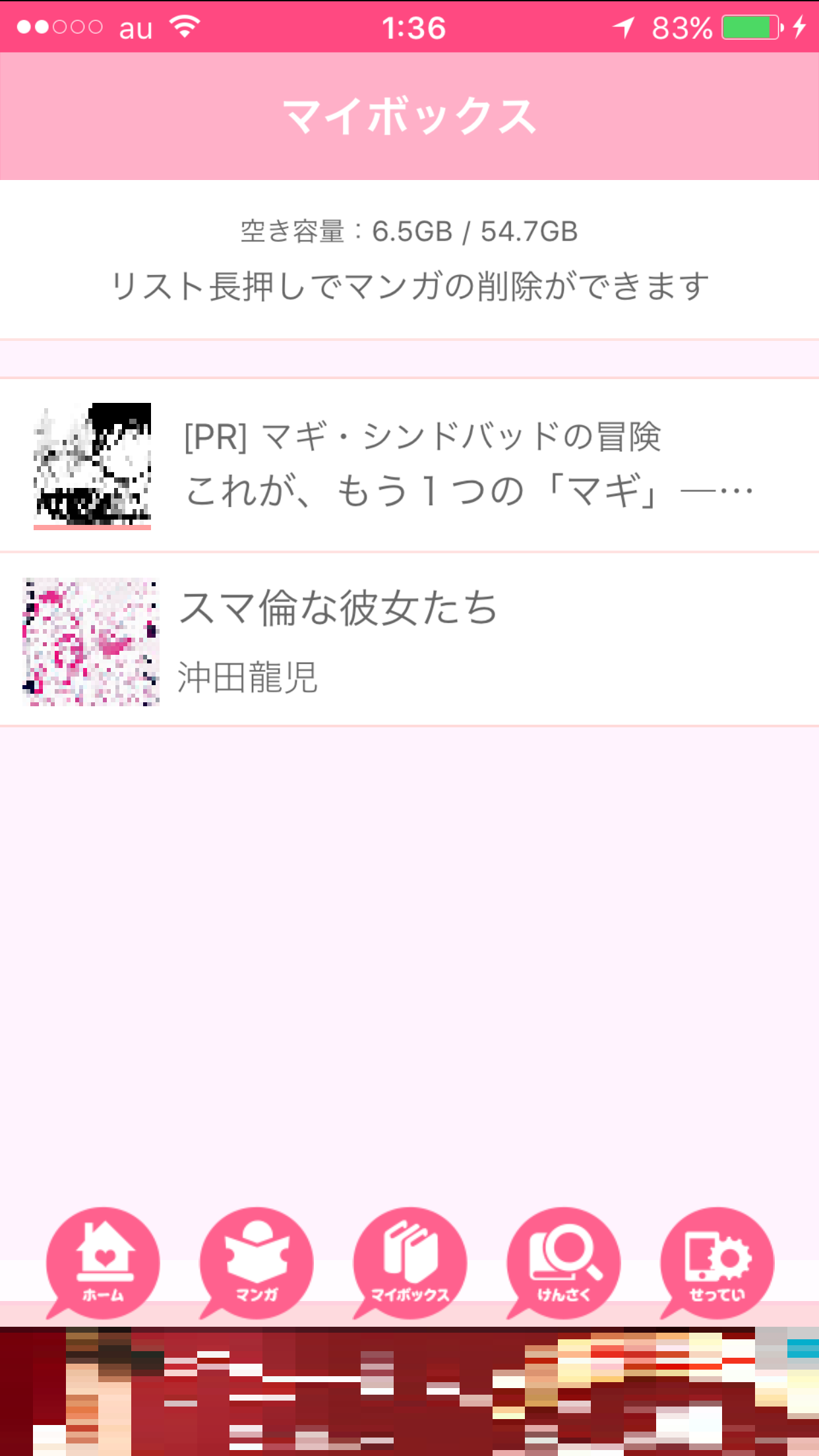The image size is (819, 1456).
Task: Open the マンガ tab
Action: coord(257,1262)
